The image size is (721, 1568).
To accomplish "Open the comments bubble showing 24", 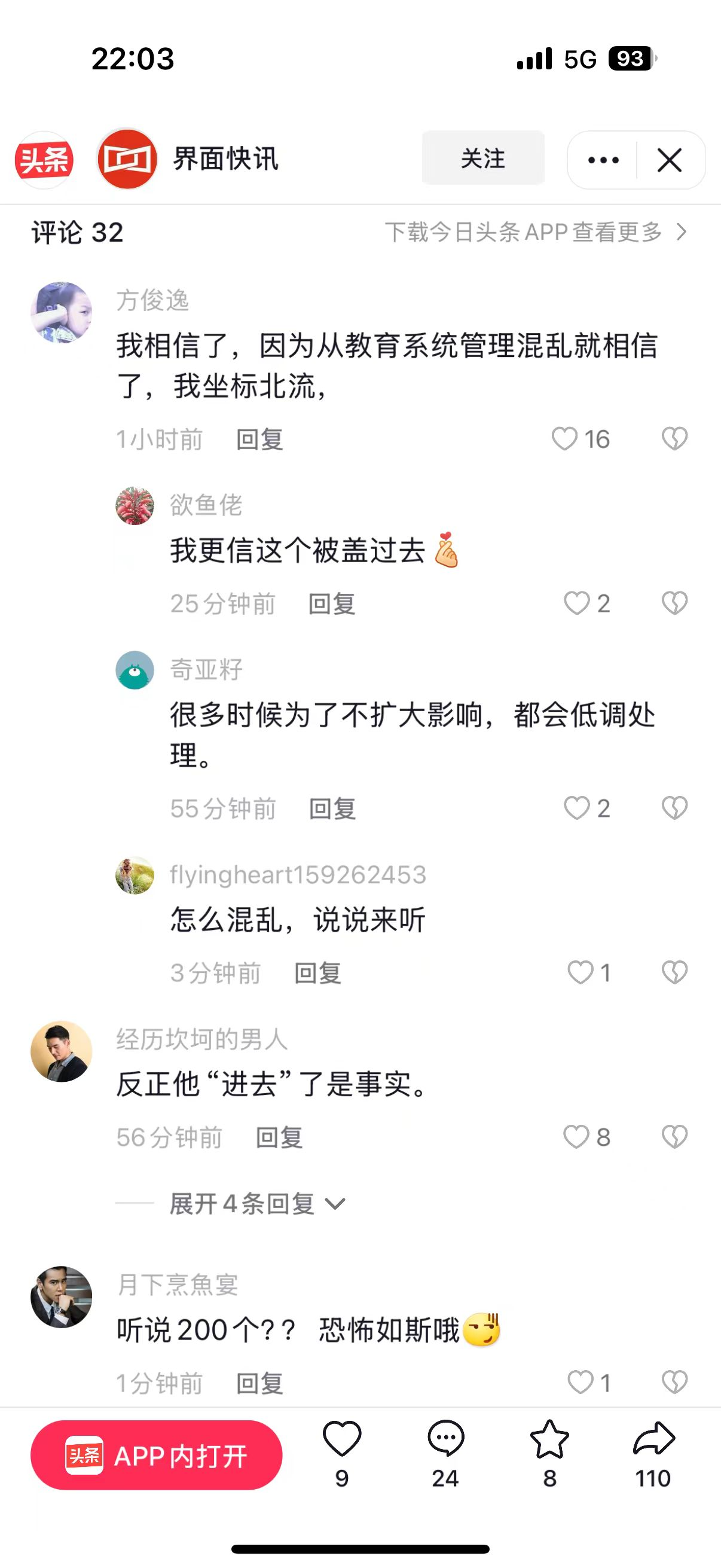I will (445, 1439).
